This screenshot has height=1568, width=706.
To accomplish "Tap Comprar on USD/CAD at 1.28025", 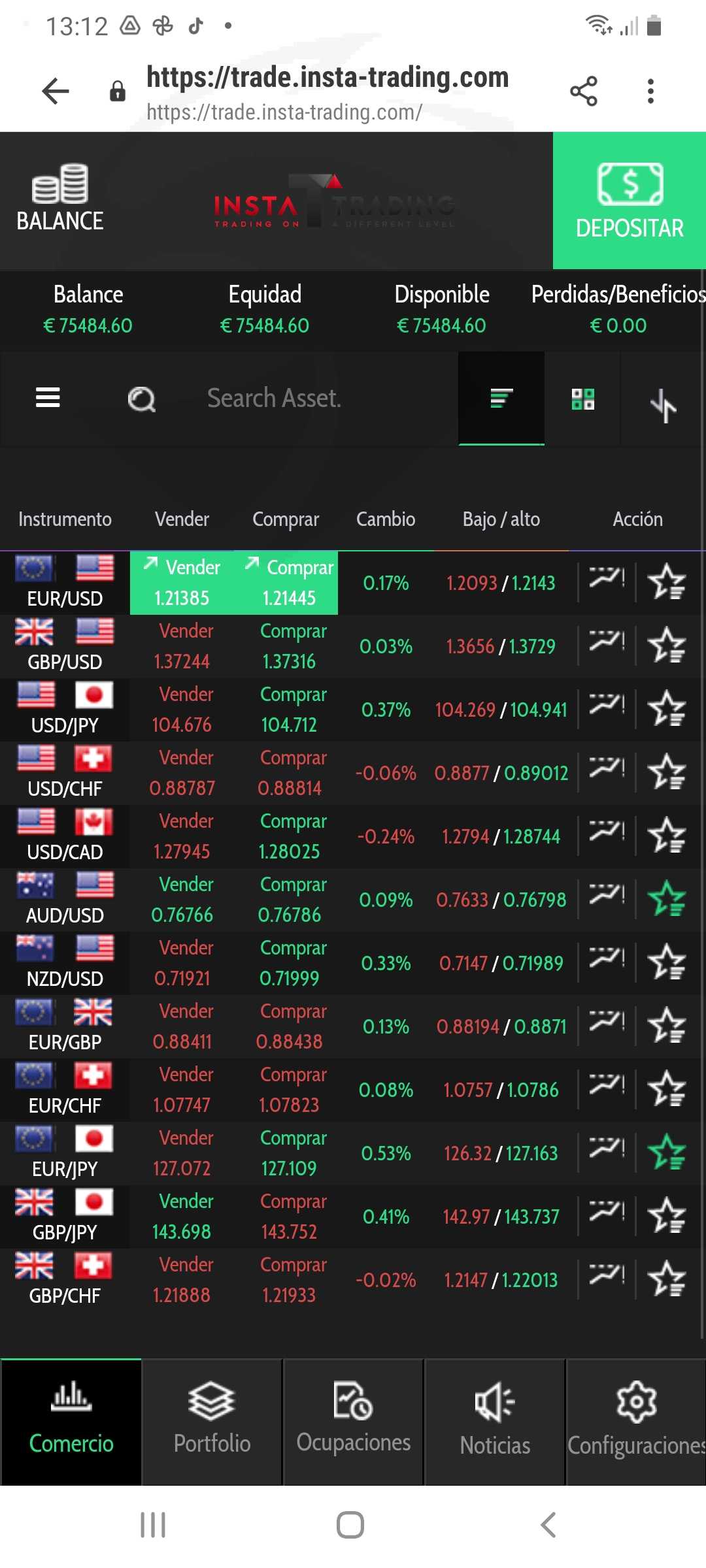I will 290,836.
